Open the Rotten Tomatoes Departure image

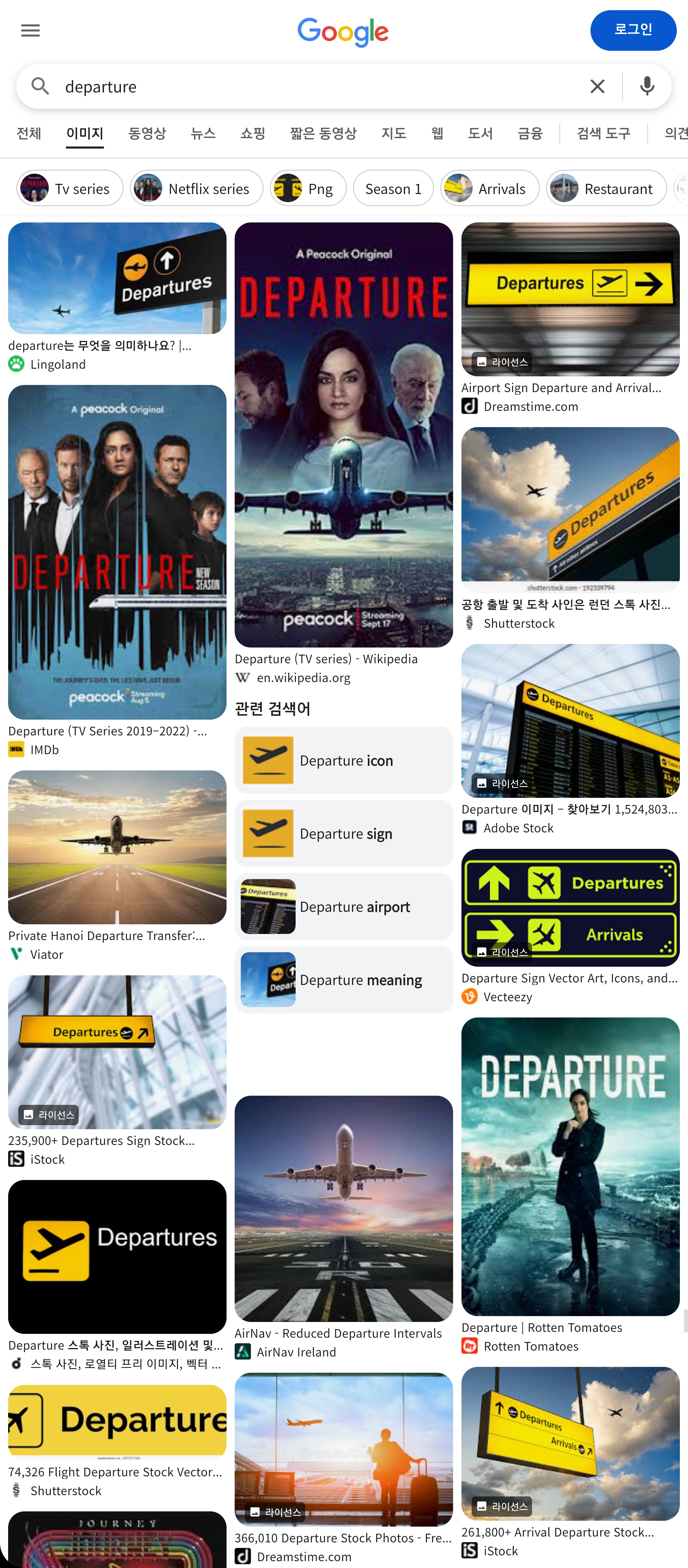coord(570,1166)
